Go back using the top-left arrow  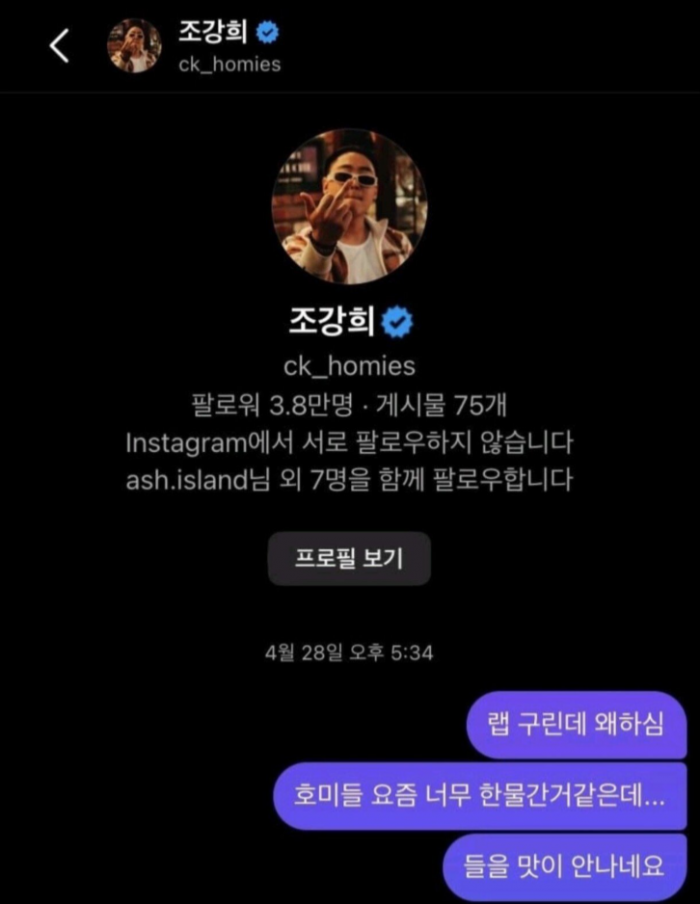click(x=60, y=47)
